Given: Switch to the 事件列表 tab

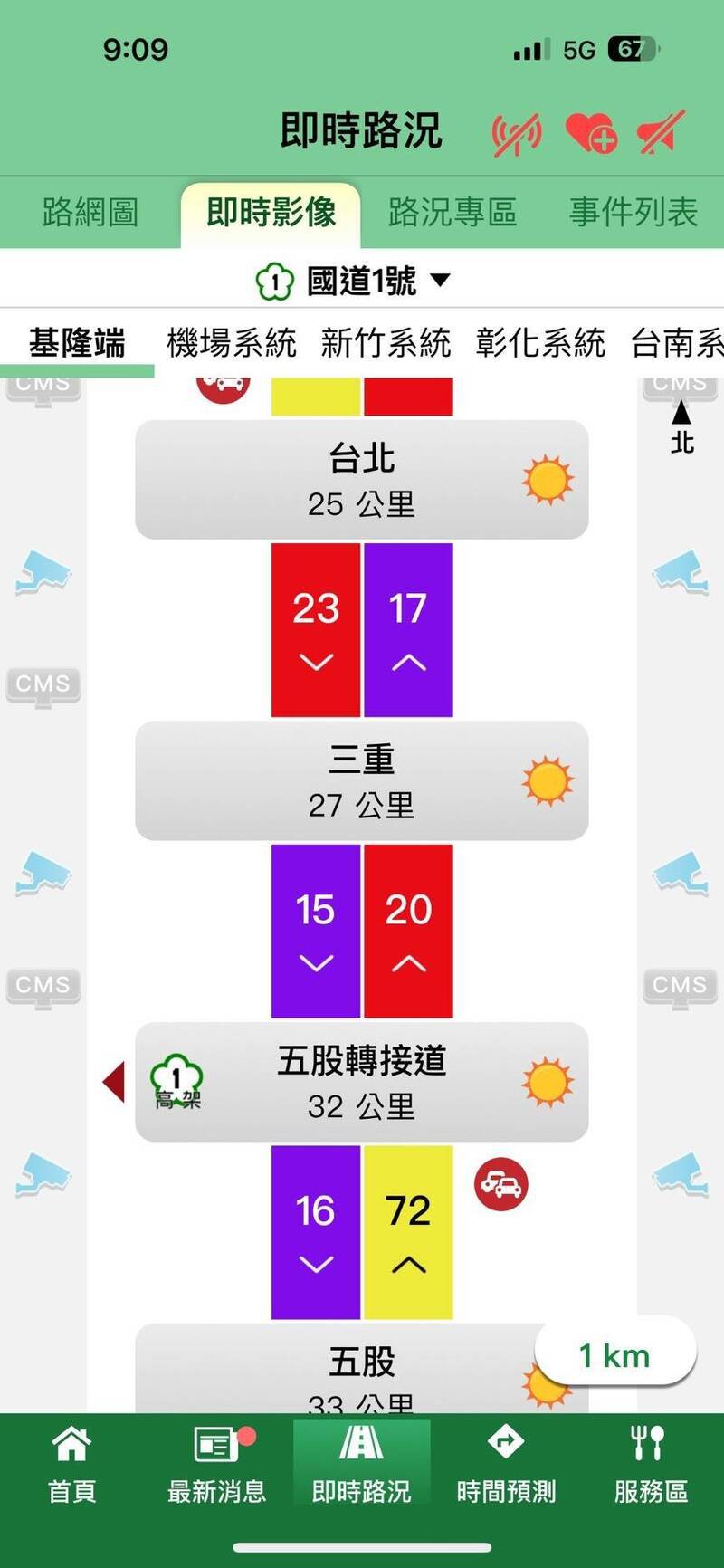Looking at the screenshot, I should (x=633, y=212).
